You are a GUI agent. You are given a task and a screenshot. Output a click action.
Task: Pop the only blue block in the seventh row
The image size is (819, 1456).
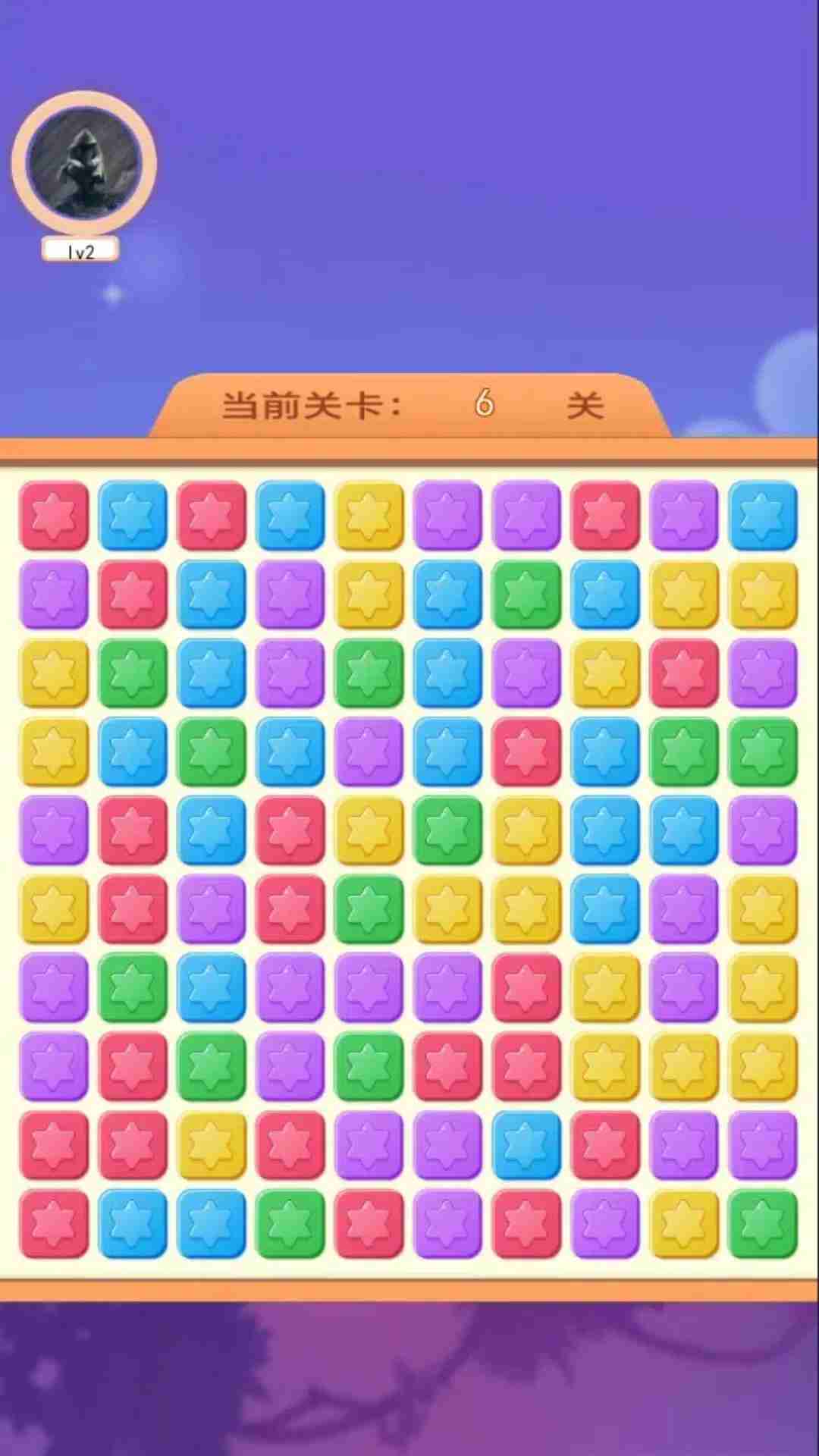point(212,989)
